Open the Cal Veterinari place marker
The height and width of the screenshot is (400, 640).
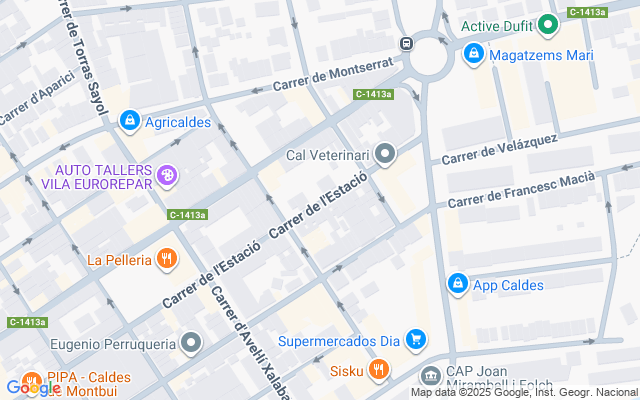[x=386, y=154]
